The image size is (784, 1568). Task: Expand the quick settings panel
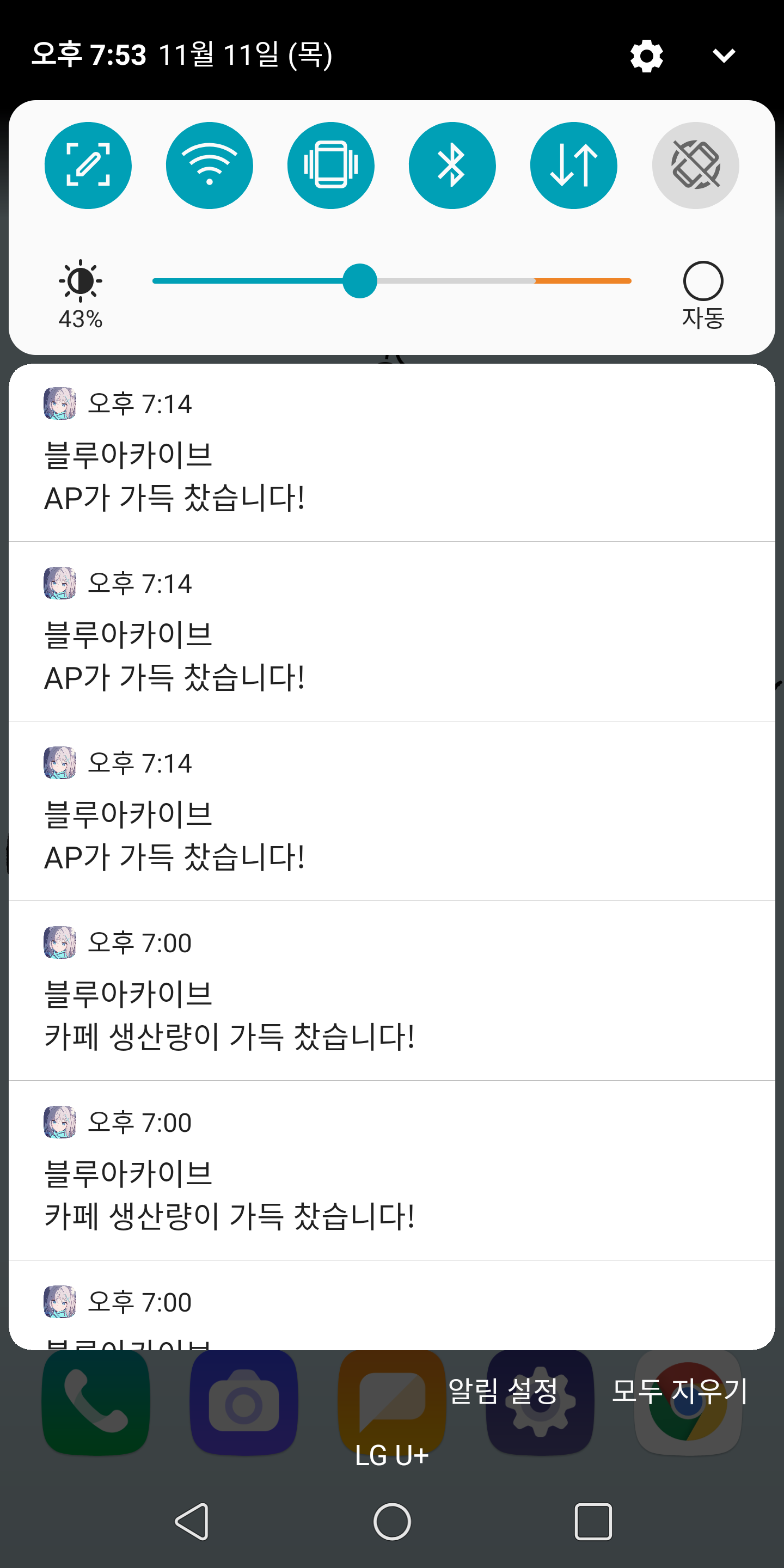723,56
